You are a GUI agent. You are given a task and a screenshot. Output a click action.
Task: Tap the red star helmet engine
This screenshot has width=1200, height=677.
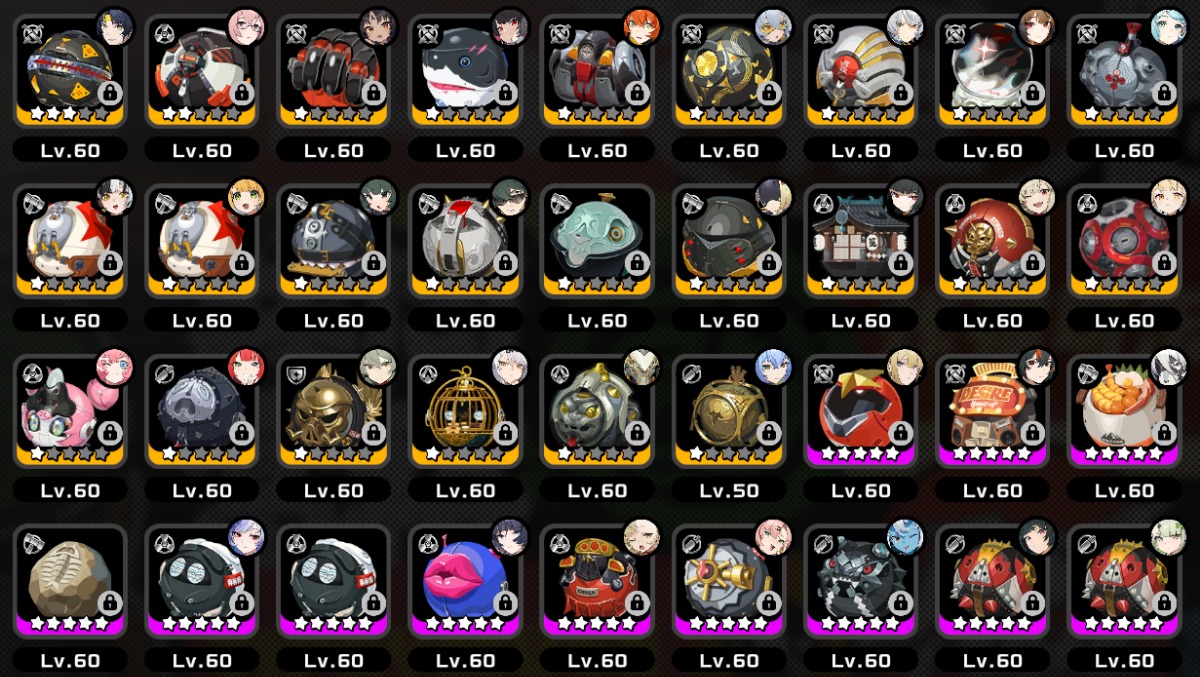pos(861,412)
